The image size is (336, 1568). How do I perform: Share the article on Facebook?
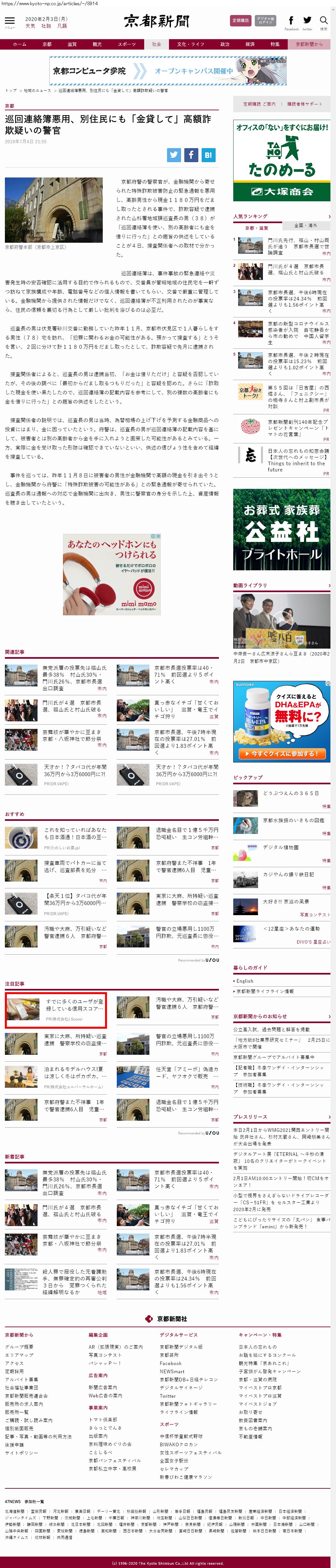pyautogui.click(x=191, y=155)
